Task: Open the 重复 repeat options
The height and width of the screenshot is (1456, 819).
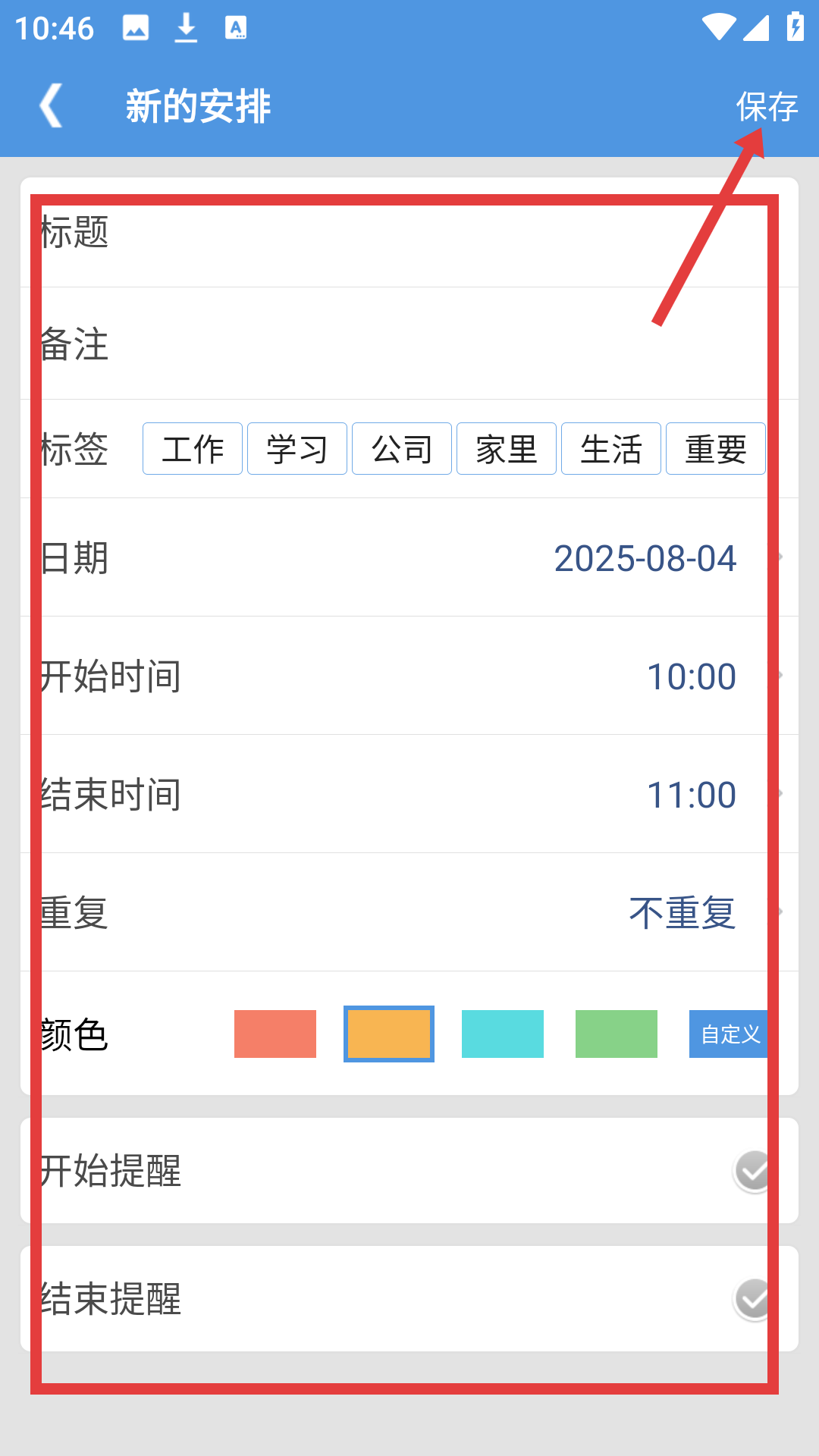Action: click(409, 912)
